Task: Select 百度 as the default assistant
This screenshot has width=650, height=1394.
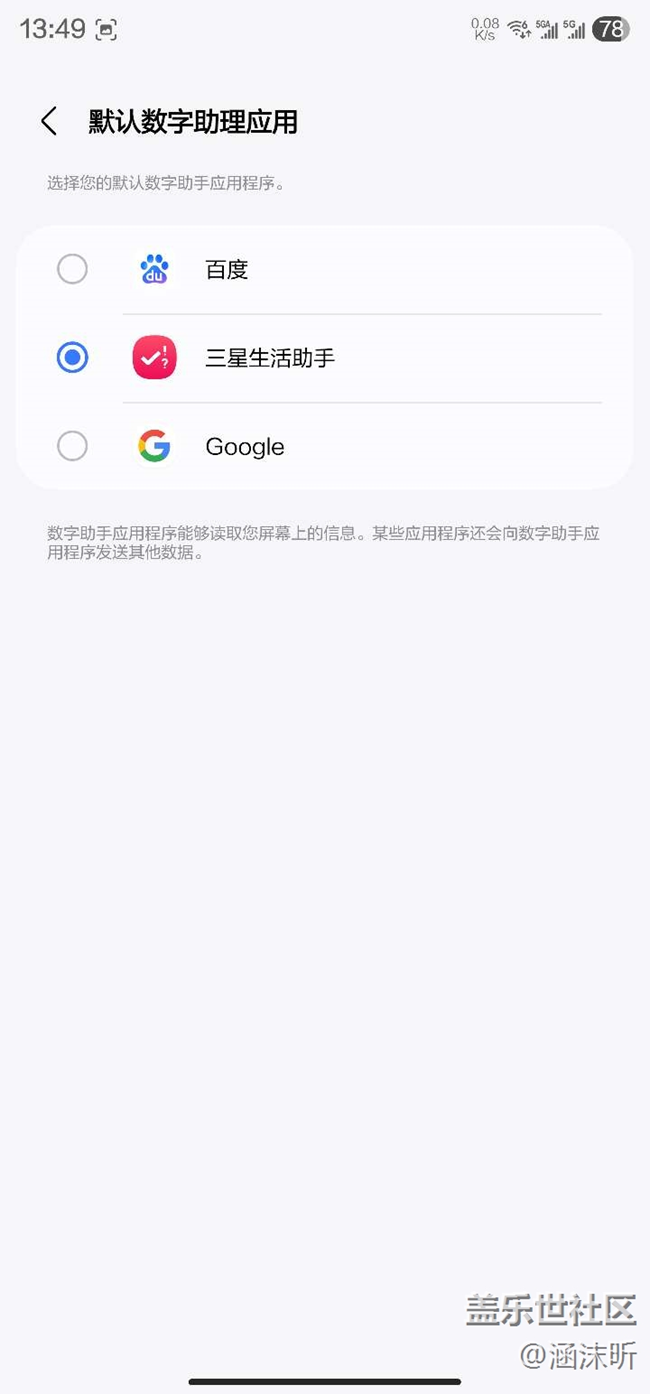Action: [x=325, y=269]
